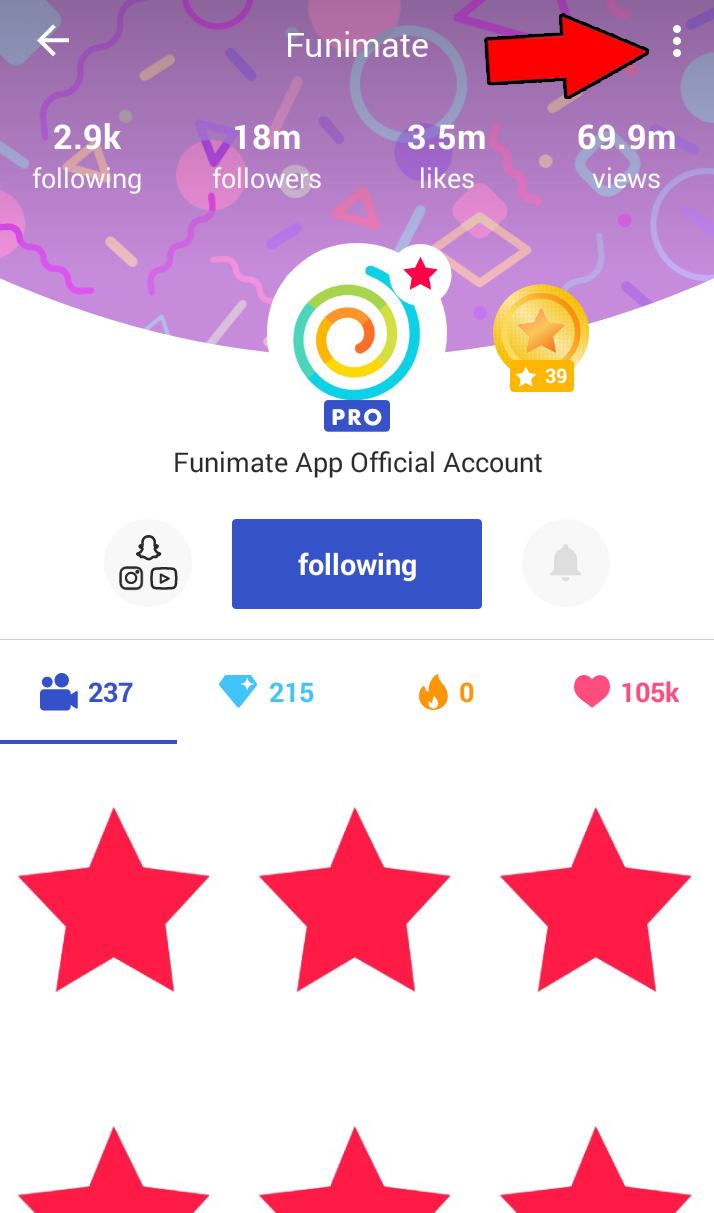Image resolution: width=714 pixels, height=1213 pixels.
Task: Toggle the post notifications bell
Action: 566,563
